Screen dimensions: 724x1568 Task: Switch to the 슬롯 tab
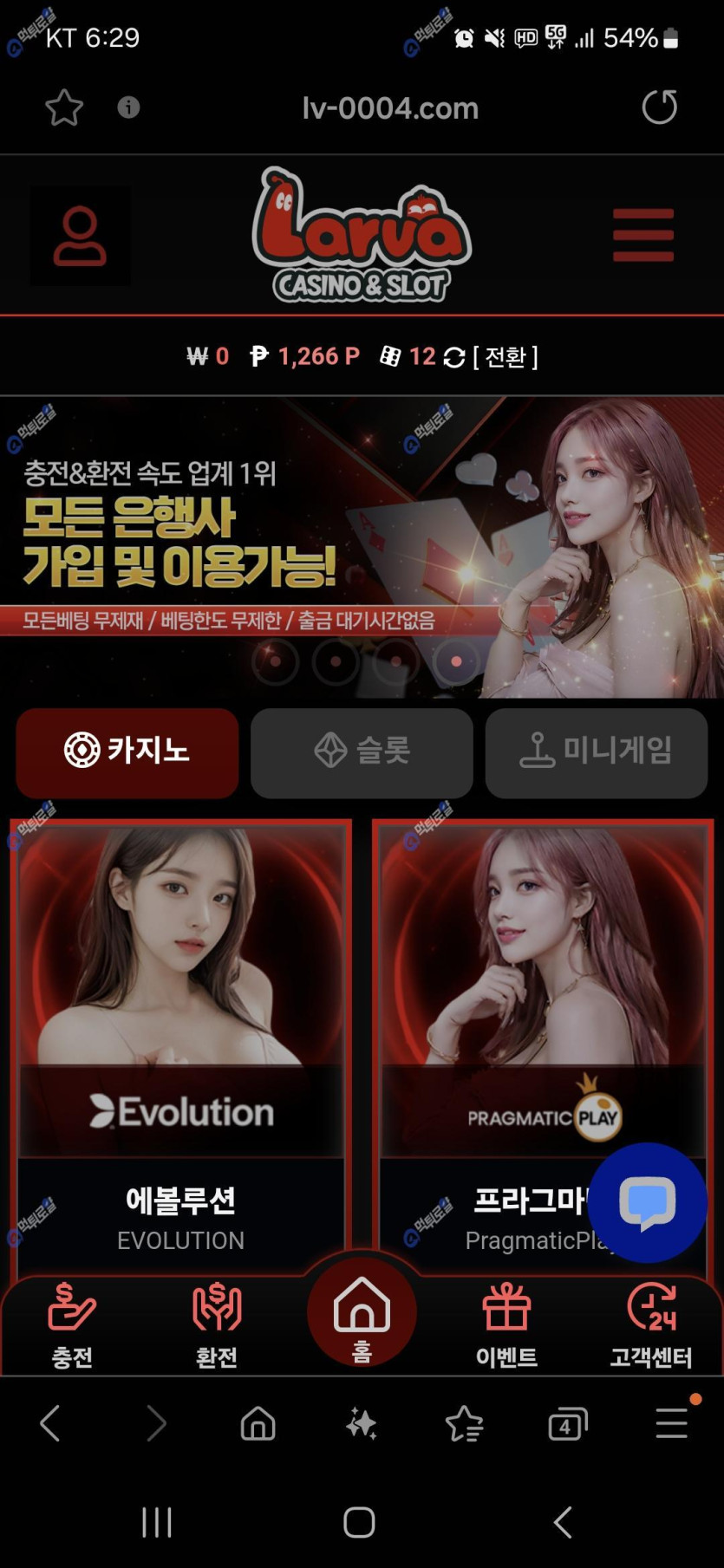coord(362,751)
